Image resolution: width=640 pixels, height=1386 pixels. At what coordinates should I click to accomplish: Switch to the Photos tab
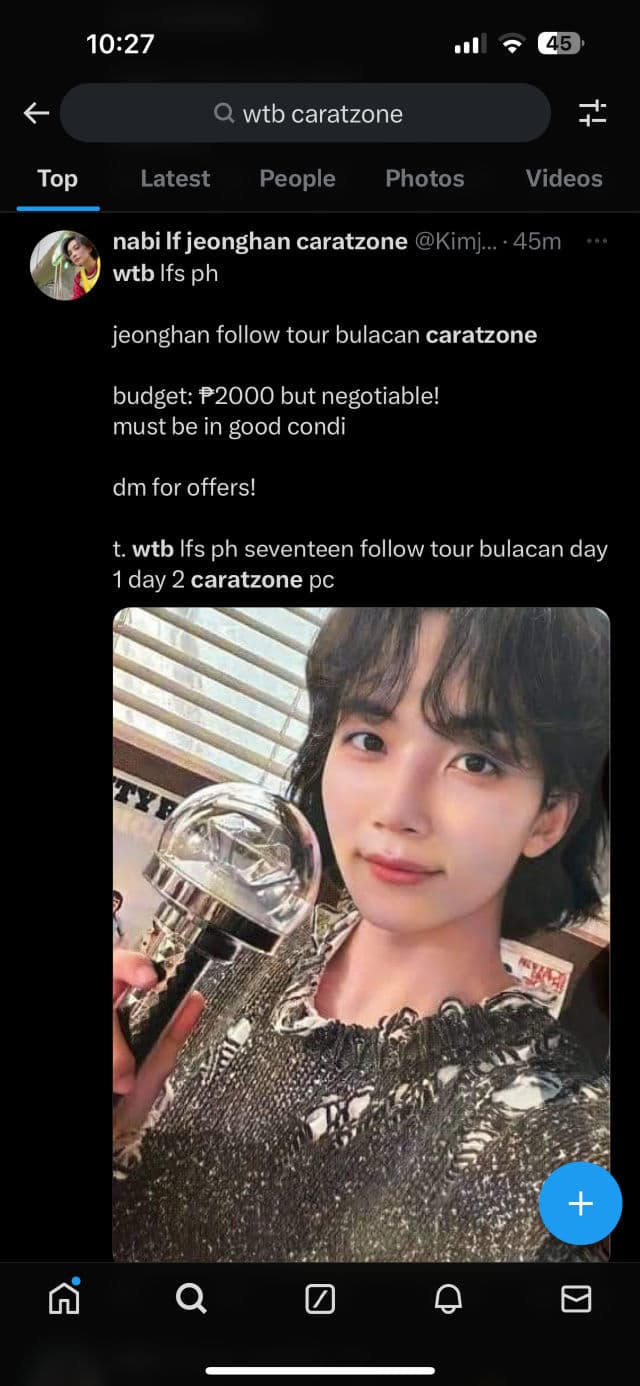(x=424, y=179)
